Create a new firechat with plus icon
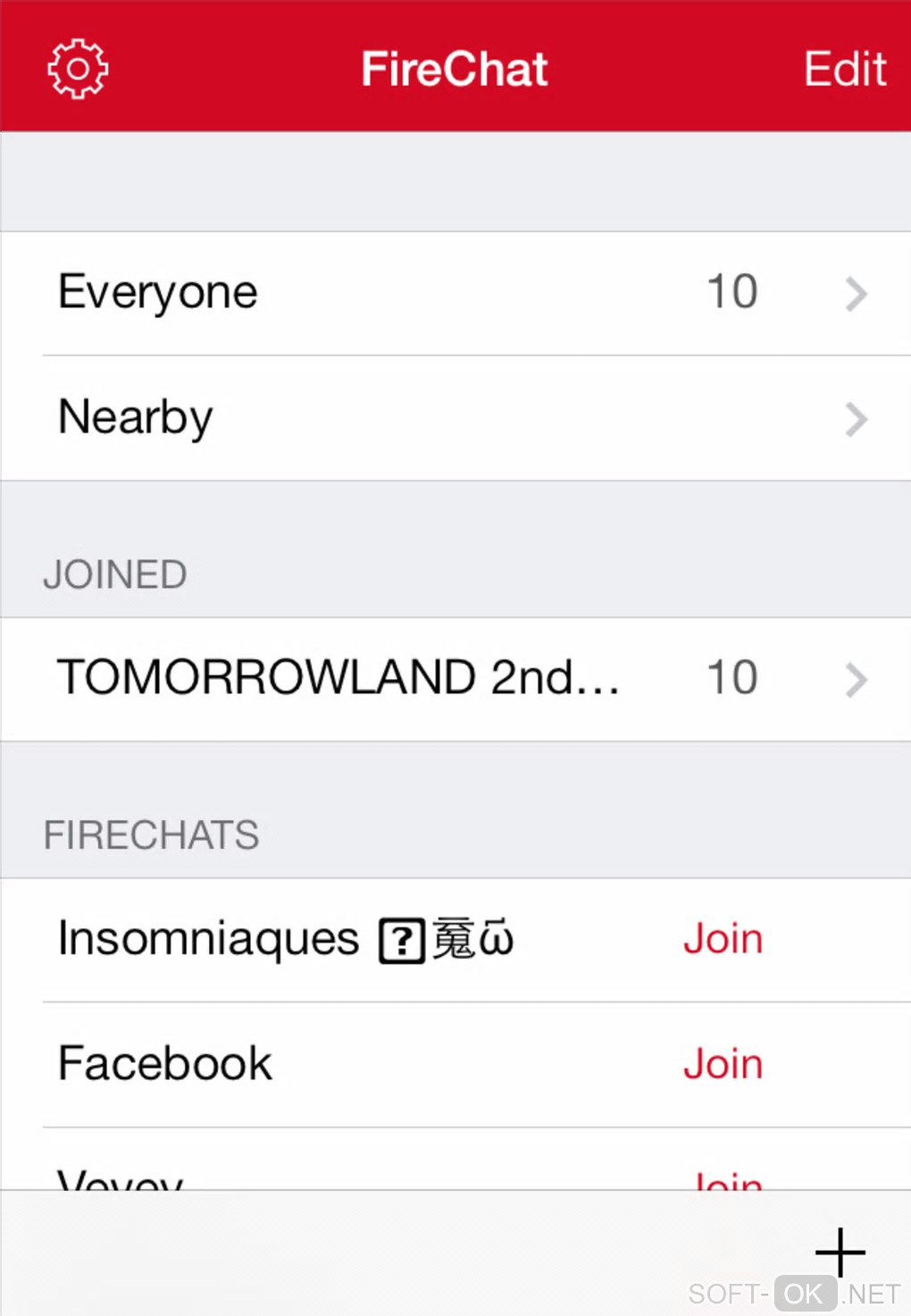Viewport: 911px width, 1316px height. [840, 1252]
